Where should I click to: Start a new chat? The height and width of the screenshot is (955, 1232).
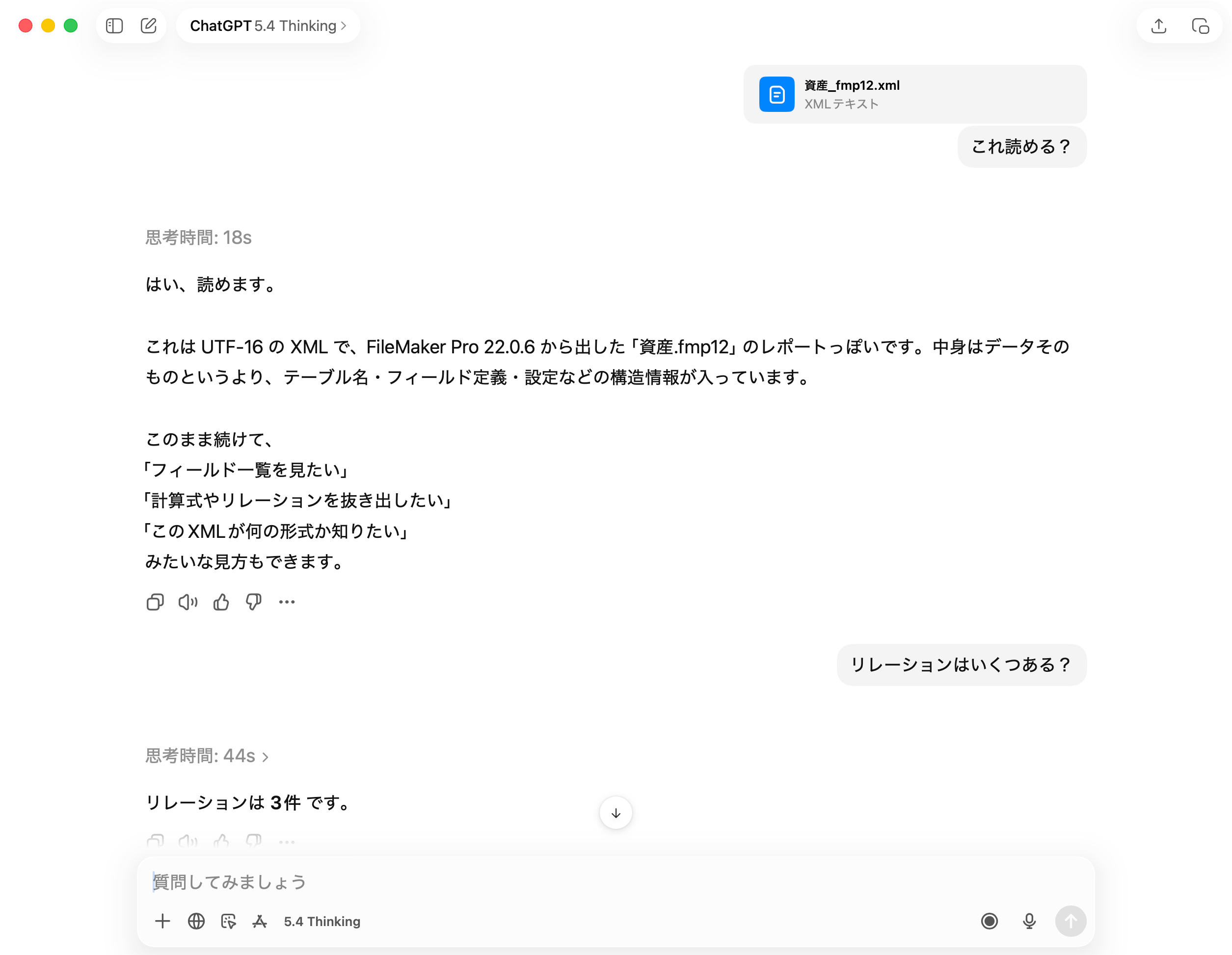(x=148, y=26)
